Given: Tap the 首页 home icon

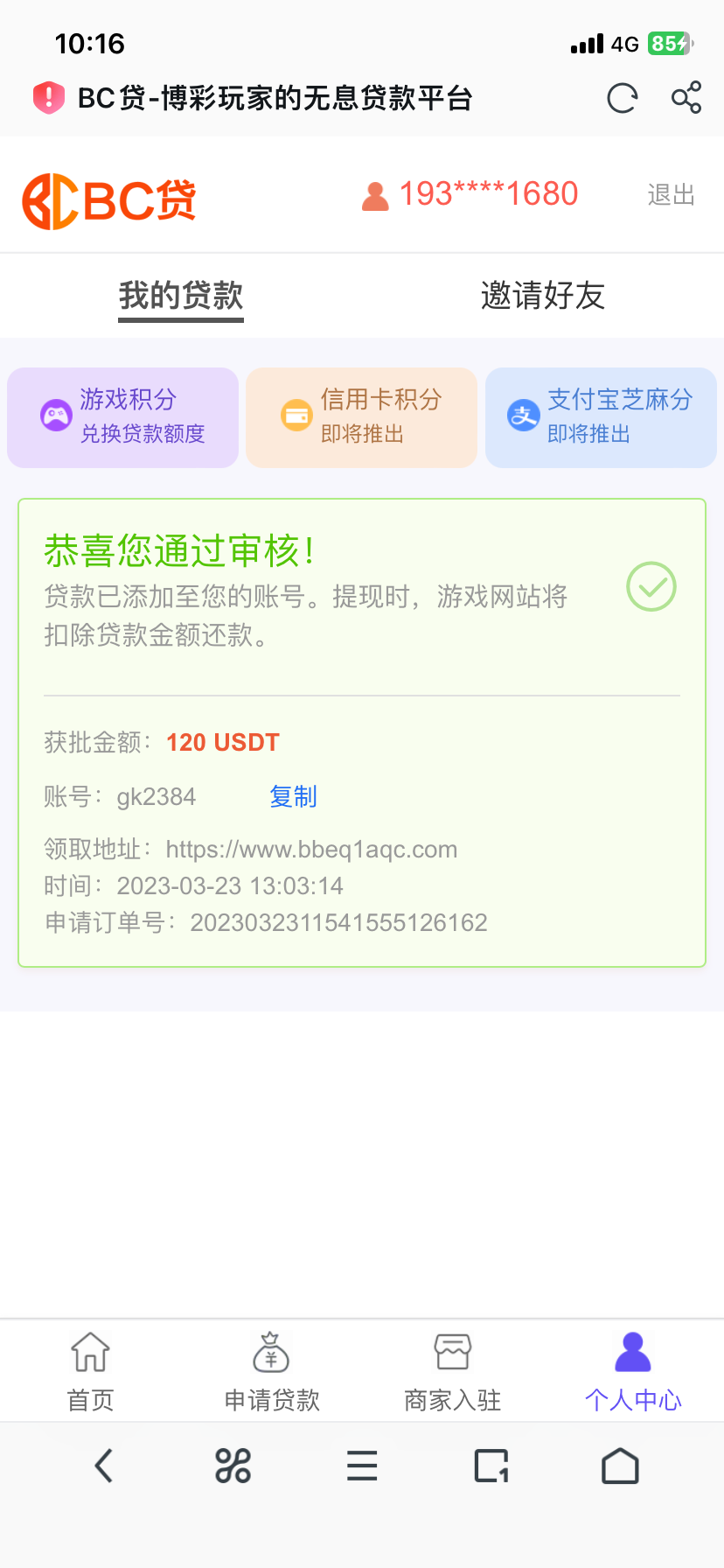Looking at the screenshot, I should pos(88,1352).
